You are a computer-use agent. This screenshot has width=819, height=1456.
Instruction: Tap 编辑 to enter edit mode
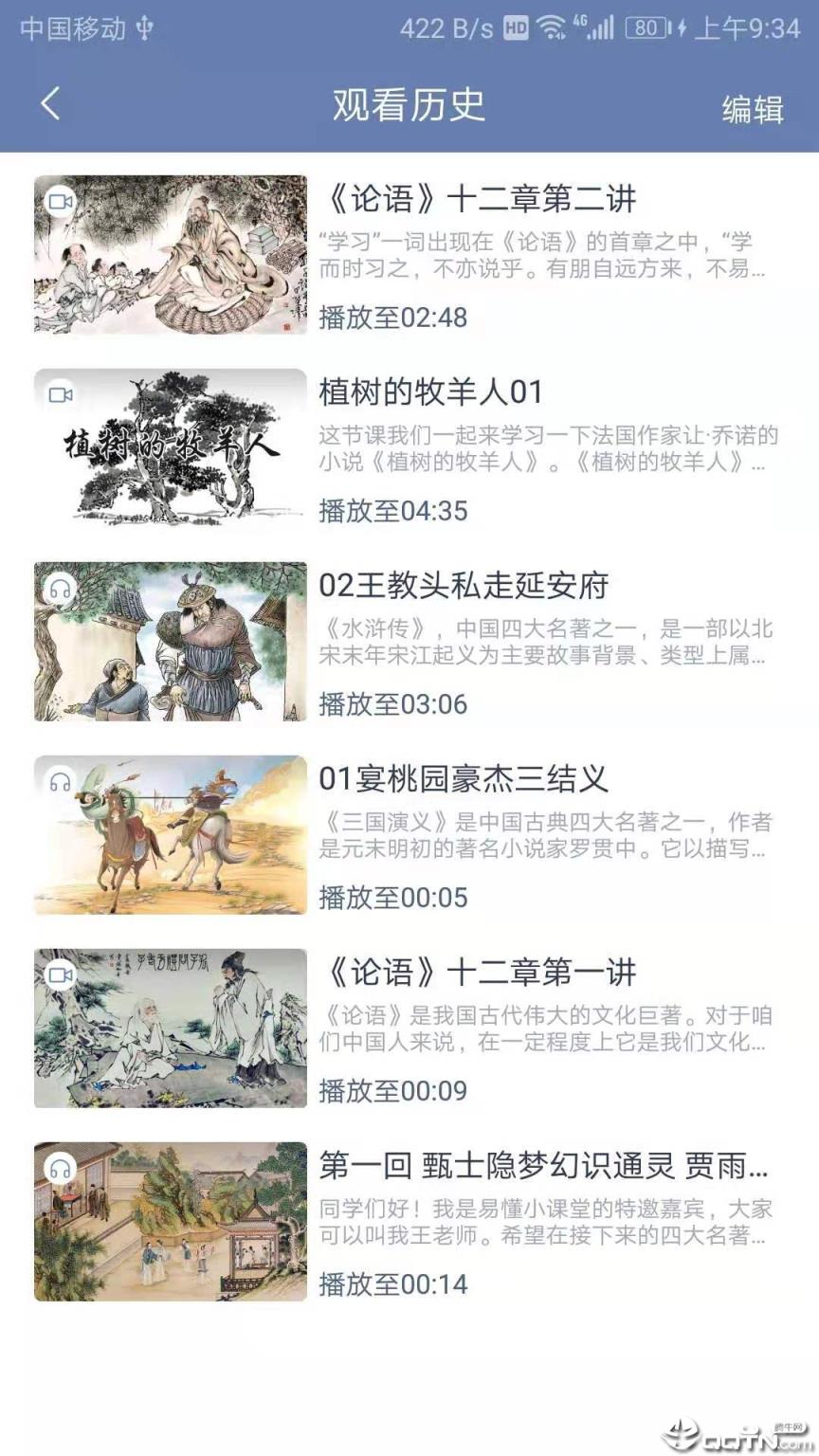752,108
